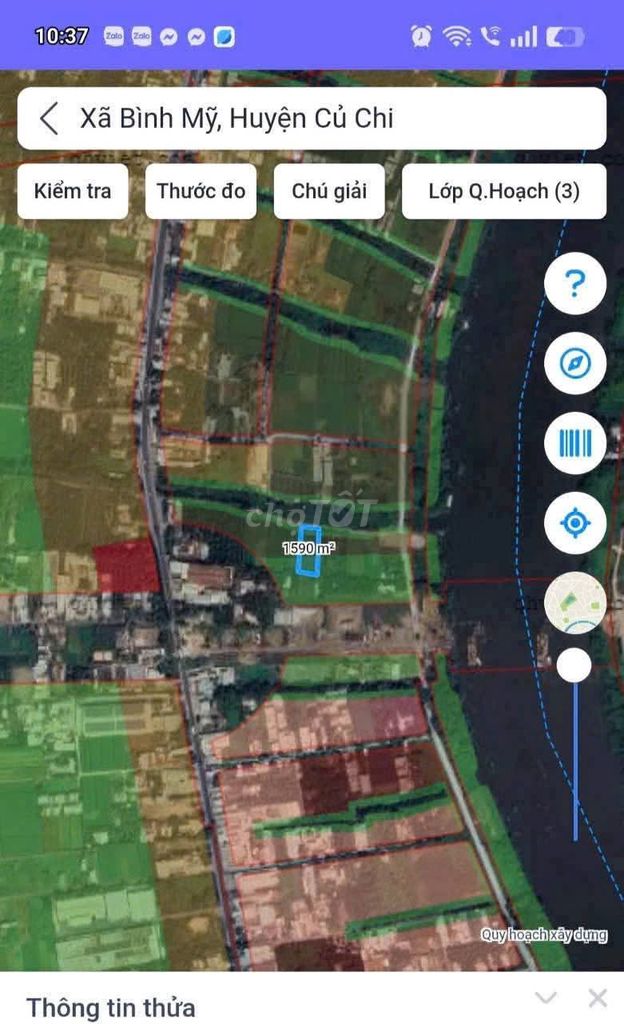Open Lớp Q.Hoạch (3) planning layers
The width and height of the screenshot is (624, 1024).
point(503,191)
